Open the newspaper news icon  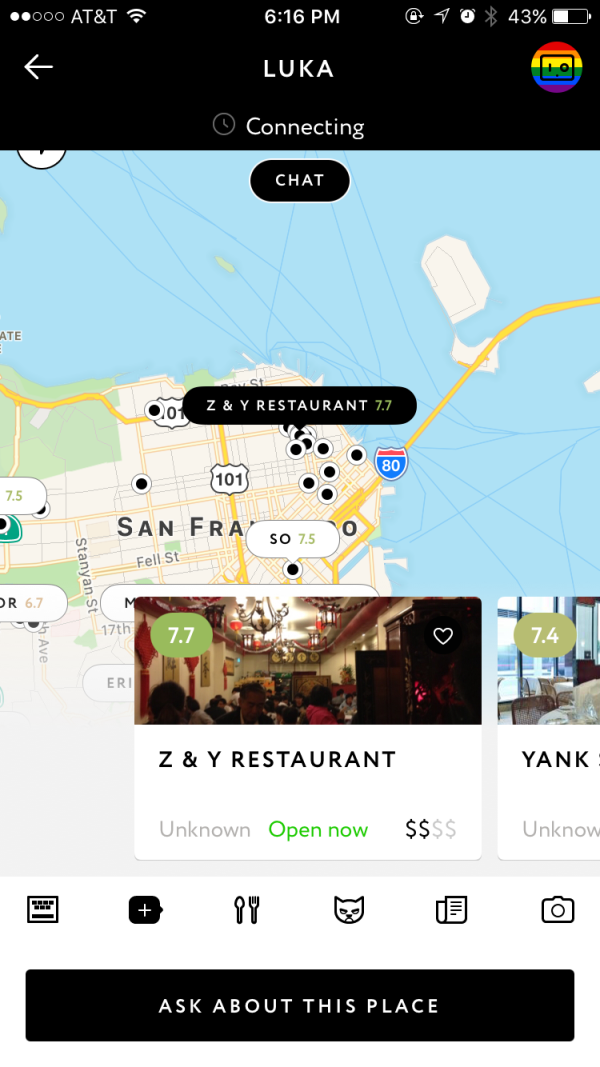pyautogui.click(x=451, y=909)
